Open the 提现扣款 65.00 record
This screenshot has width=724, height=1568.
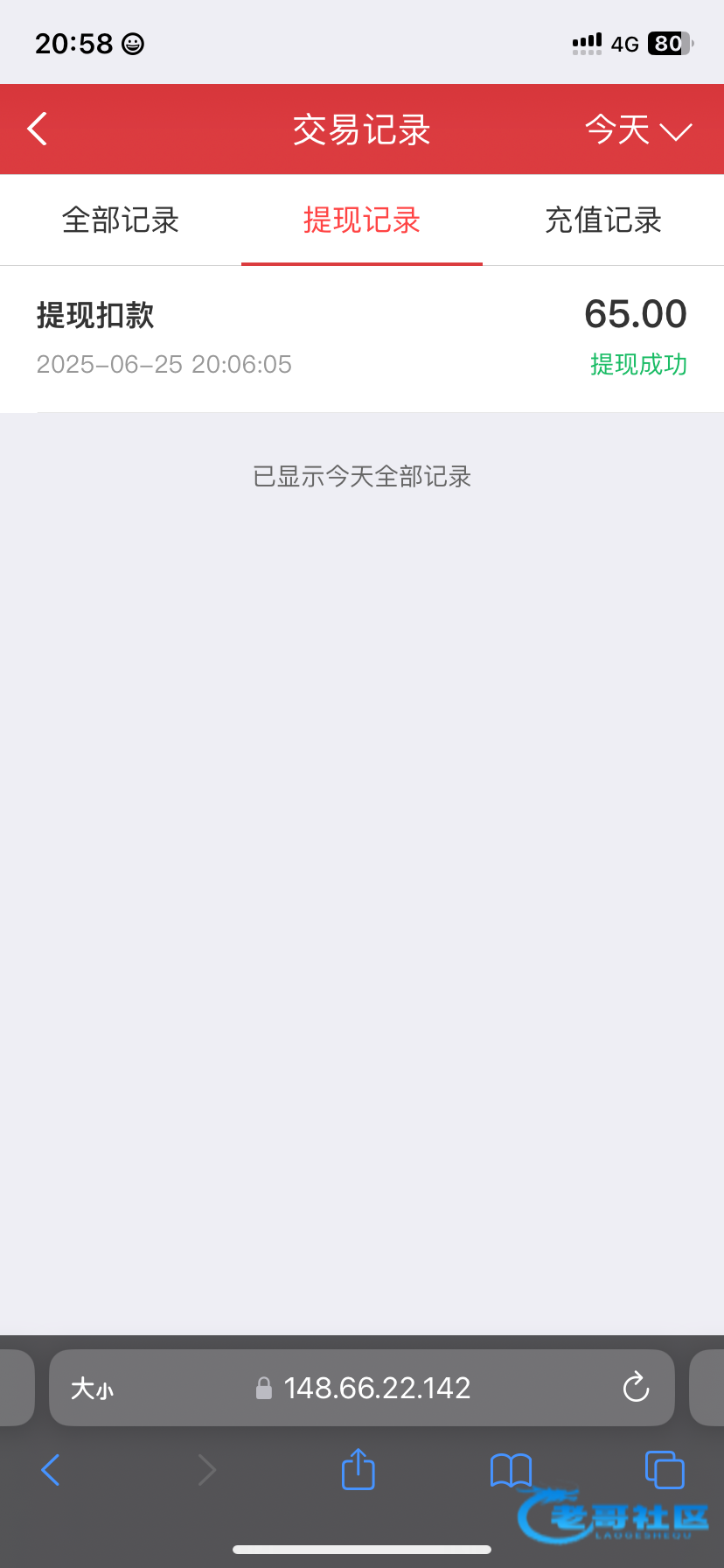click(362, 339)
